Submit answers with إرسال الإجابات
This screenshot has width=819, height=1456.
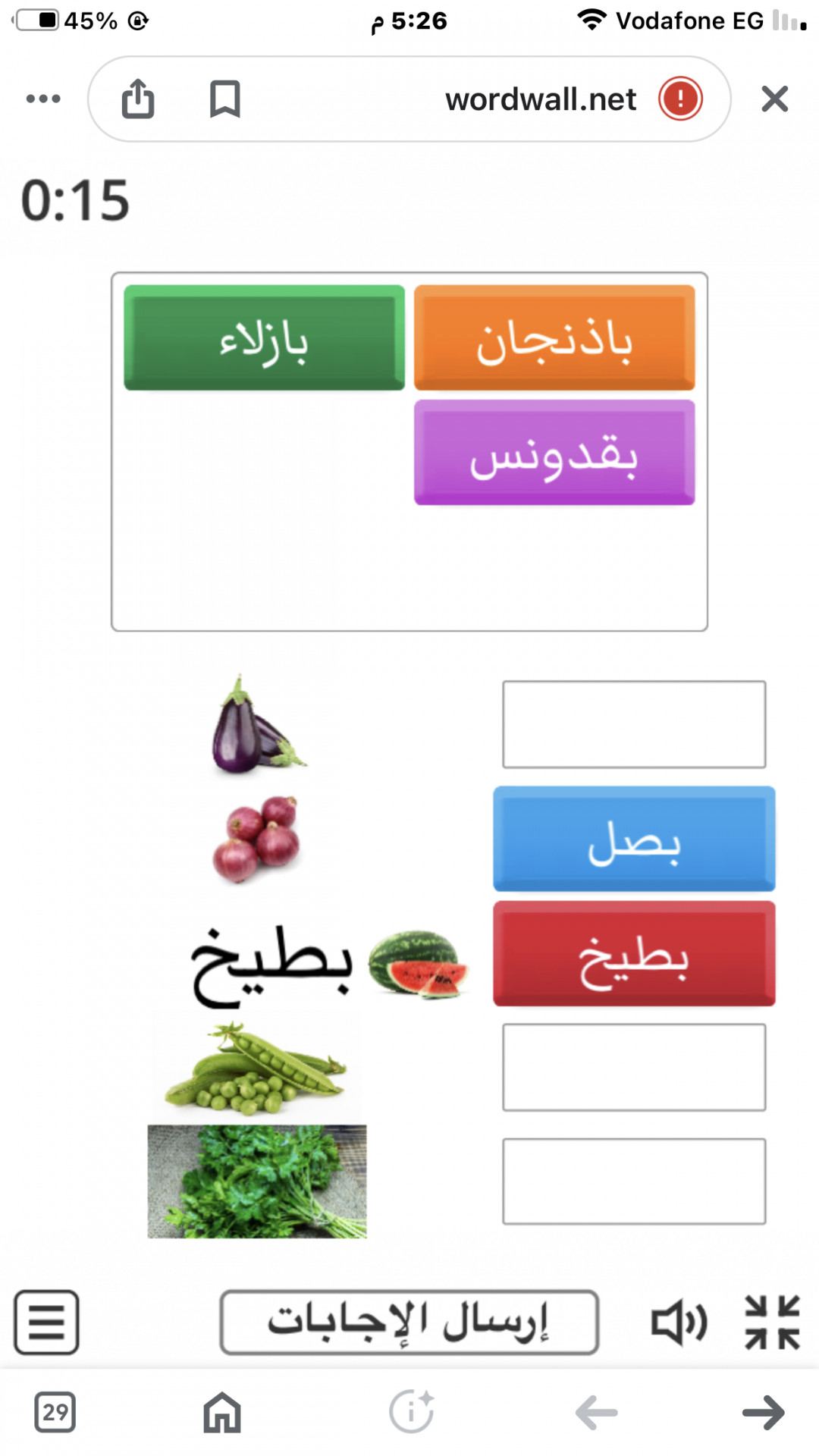(x=409, y=1323)
